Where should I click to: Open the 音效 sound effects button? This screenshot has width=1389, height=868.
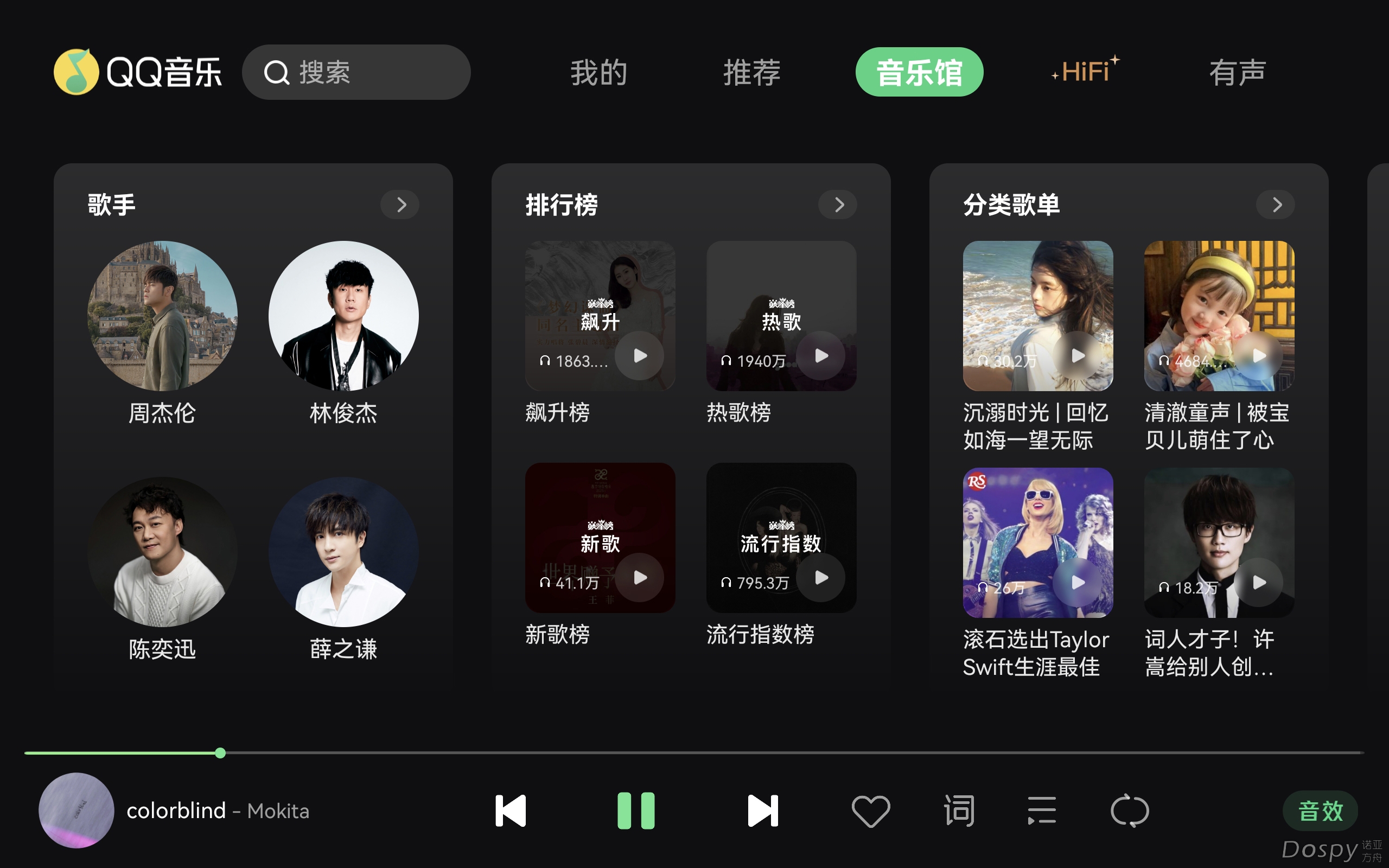point(1320,810)
